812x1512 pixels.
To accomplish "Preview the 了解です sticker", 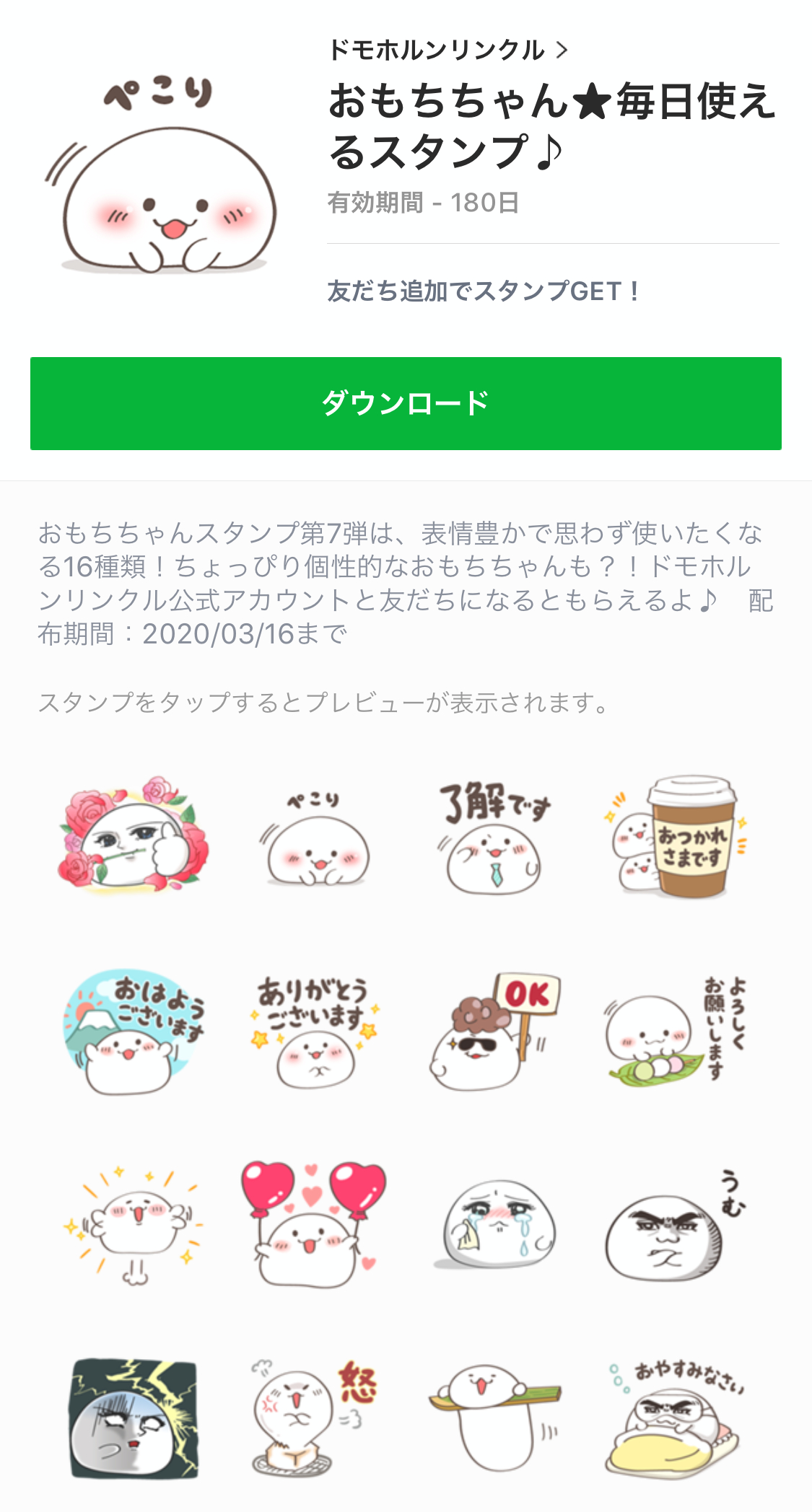I will 494,838.
